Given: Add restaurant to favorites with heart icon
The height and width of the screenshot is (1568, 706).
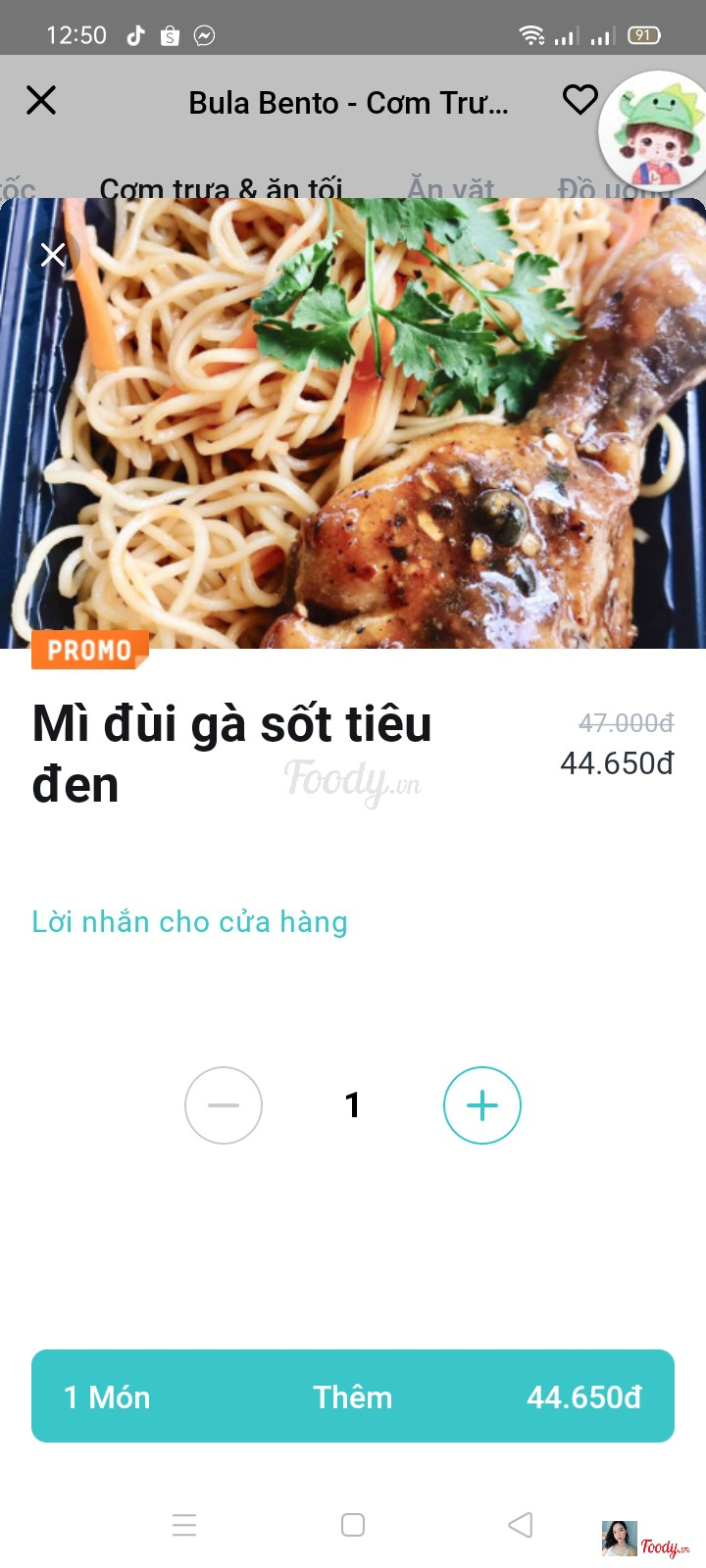Looking at the screenshot, I should pyautogui.click(x=580, y=100).
